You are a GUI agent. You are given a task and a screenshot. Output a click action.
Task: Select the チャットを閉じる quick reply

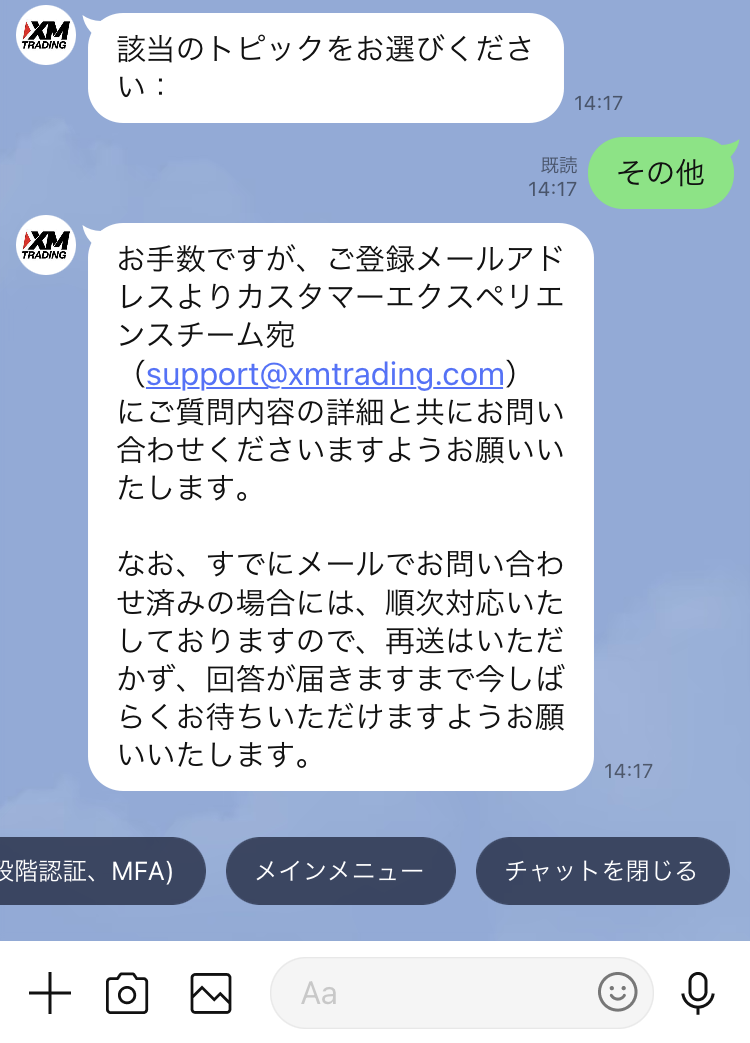pos(601,871)
